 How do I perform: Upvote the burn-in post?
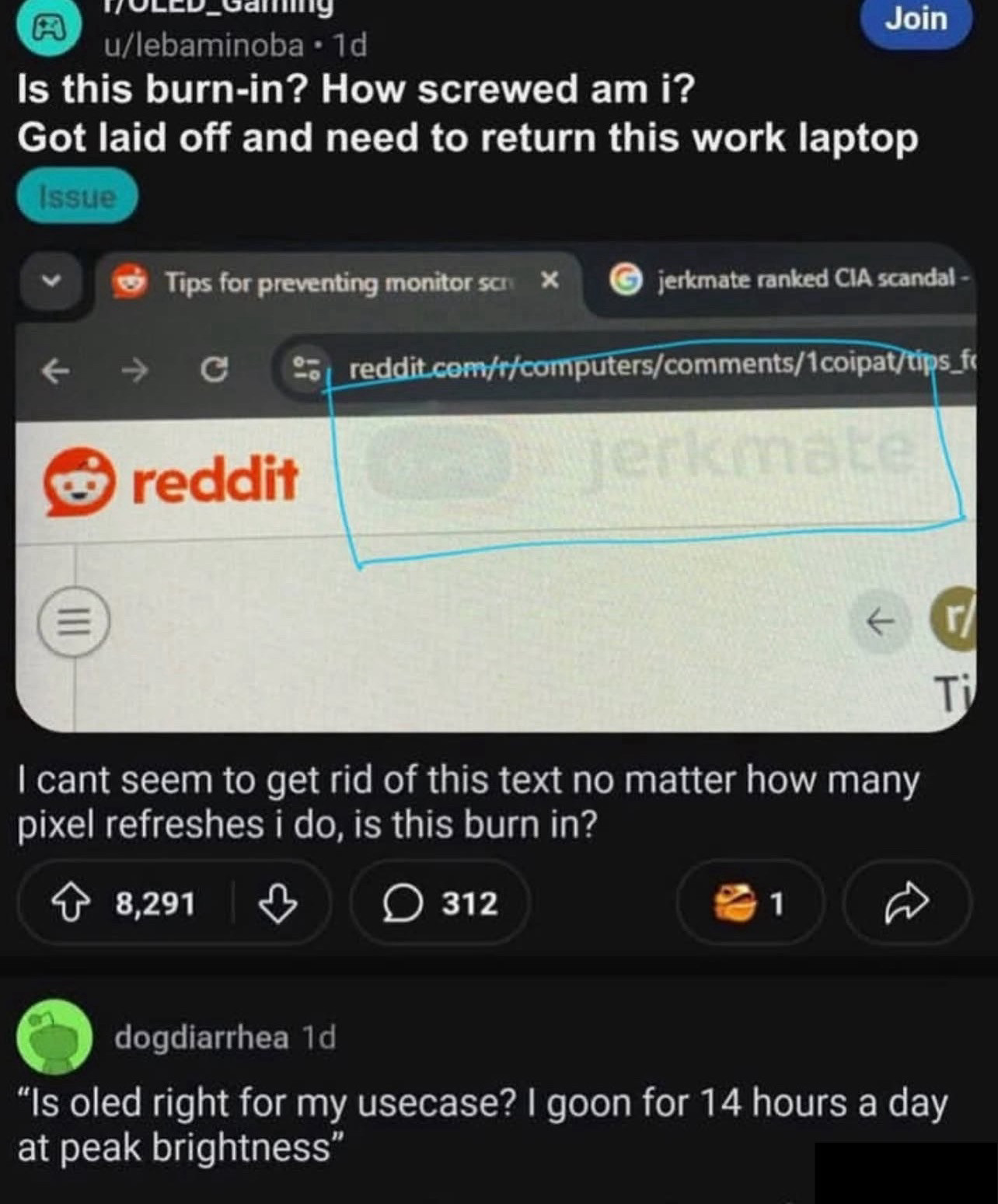tap(71, 903)
